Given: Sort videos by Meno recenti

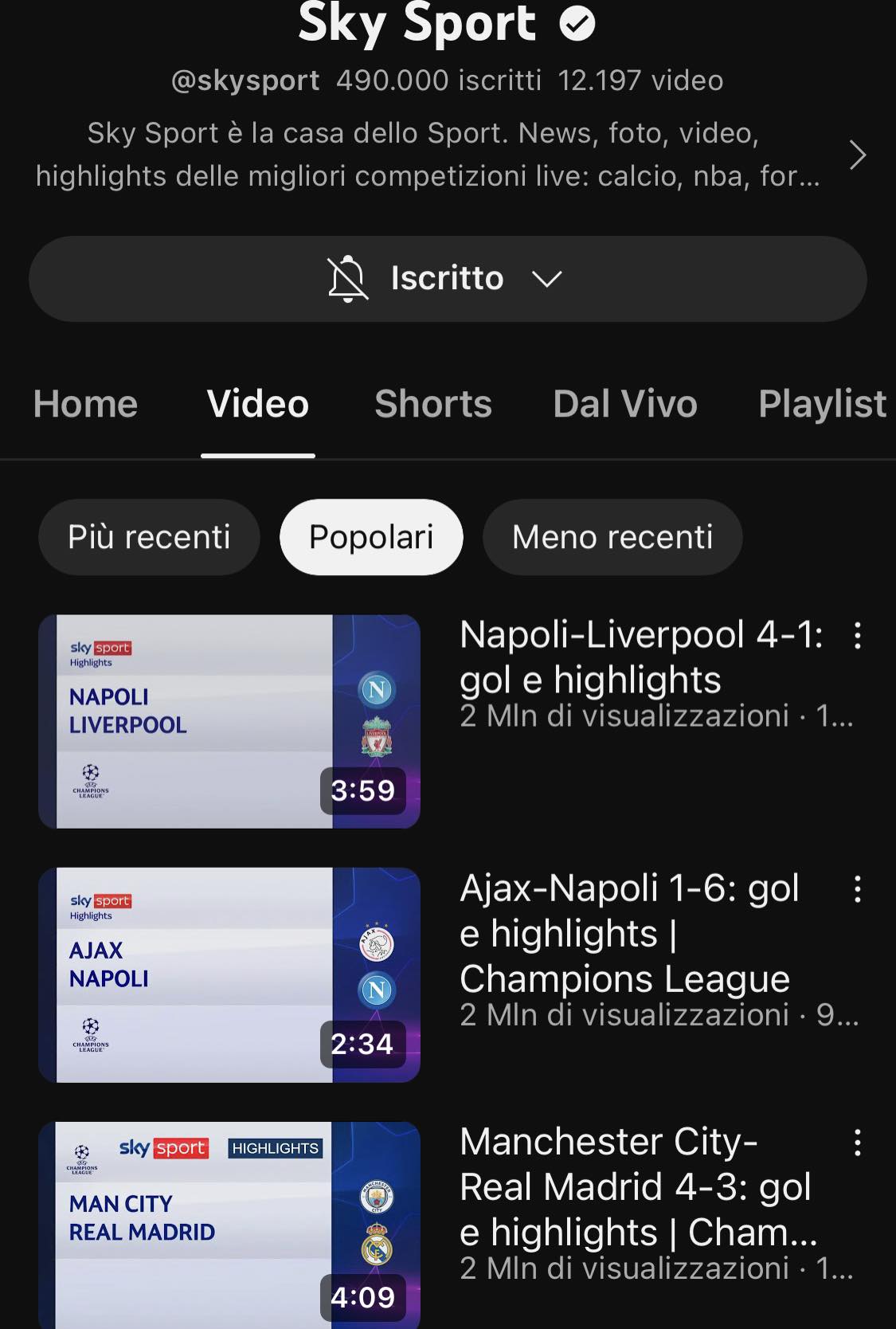Looking at the screenshot, I should pos(612,537).
